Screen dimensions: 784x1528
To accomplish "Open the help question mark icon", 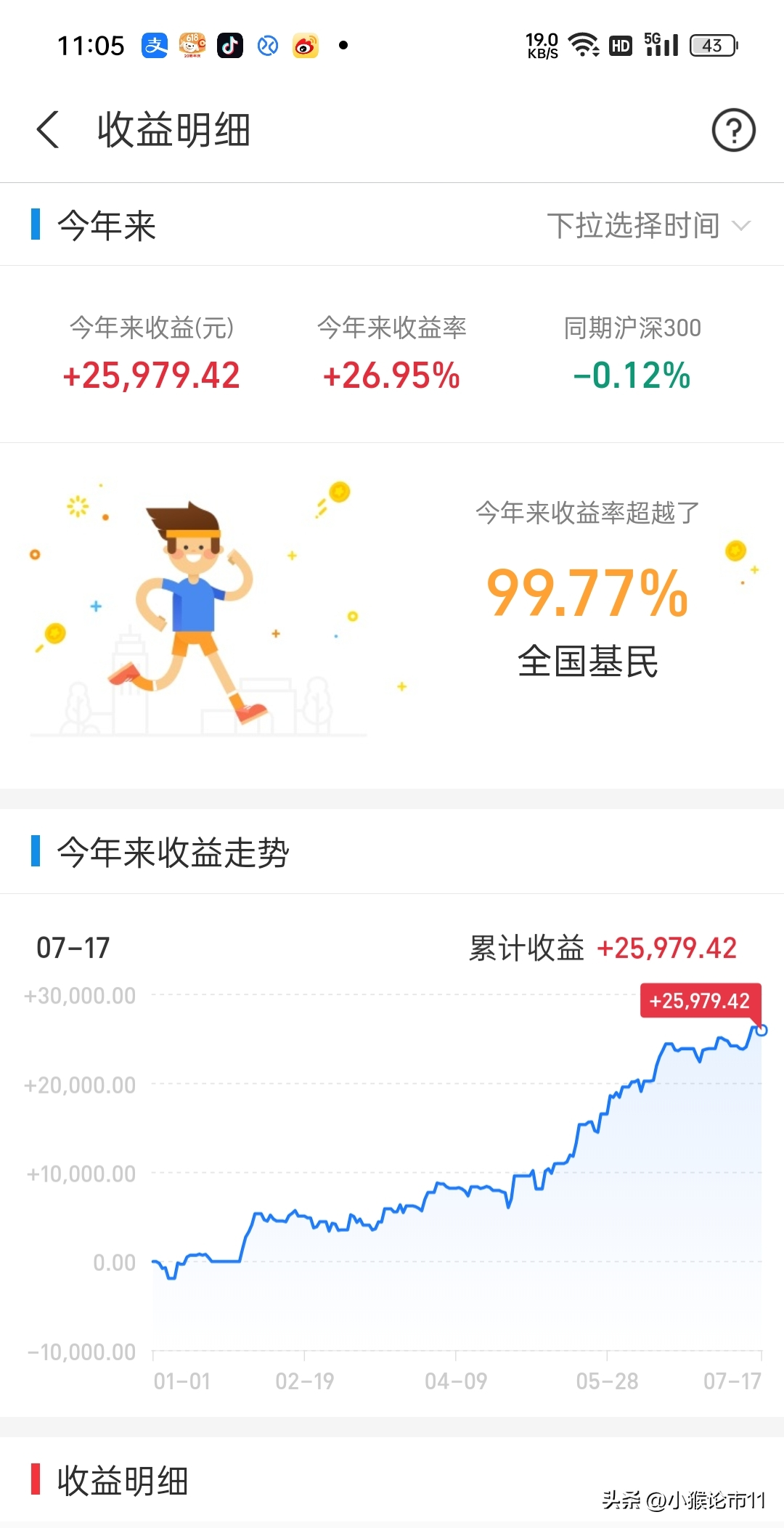I will pyautogui.click(x=733, y=130).
